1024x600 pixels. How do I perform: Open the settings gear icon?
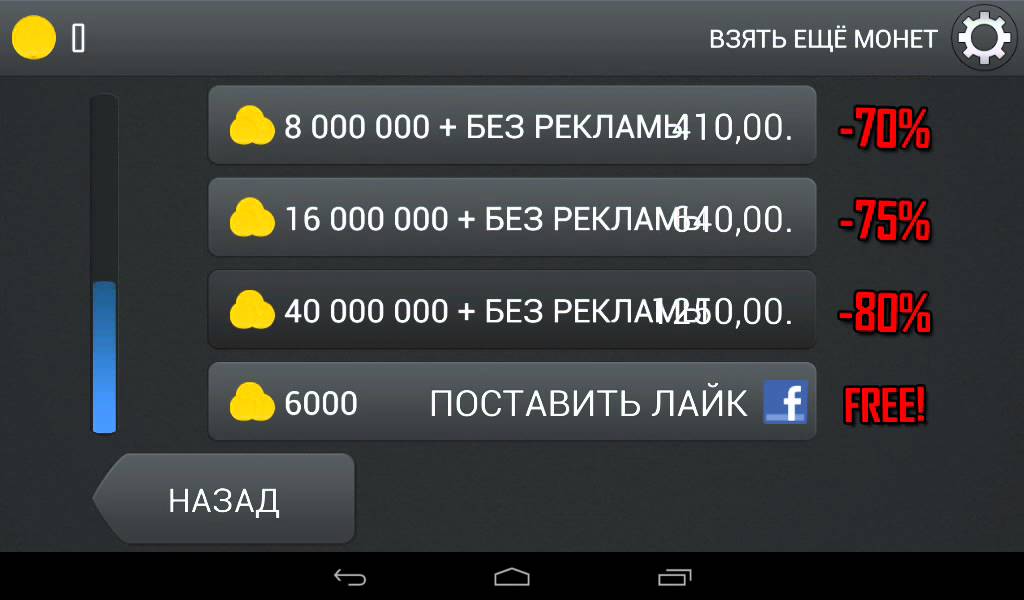pyautogui.click(x=983, y=39)
